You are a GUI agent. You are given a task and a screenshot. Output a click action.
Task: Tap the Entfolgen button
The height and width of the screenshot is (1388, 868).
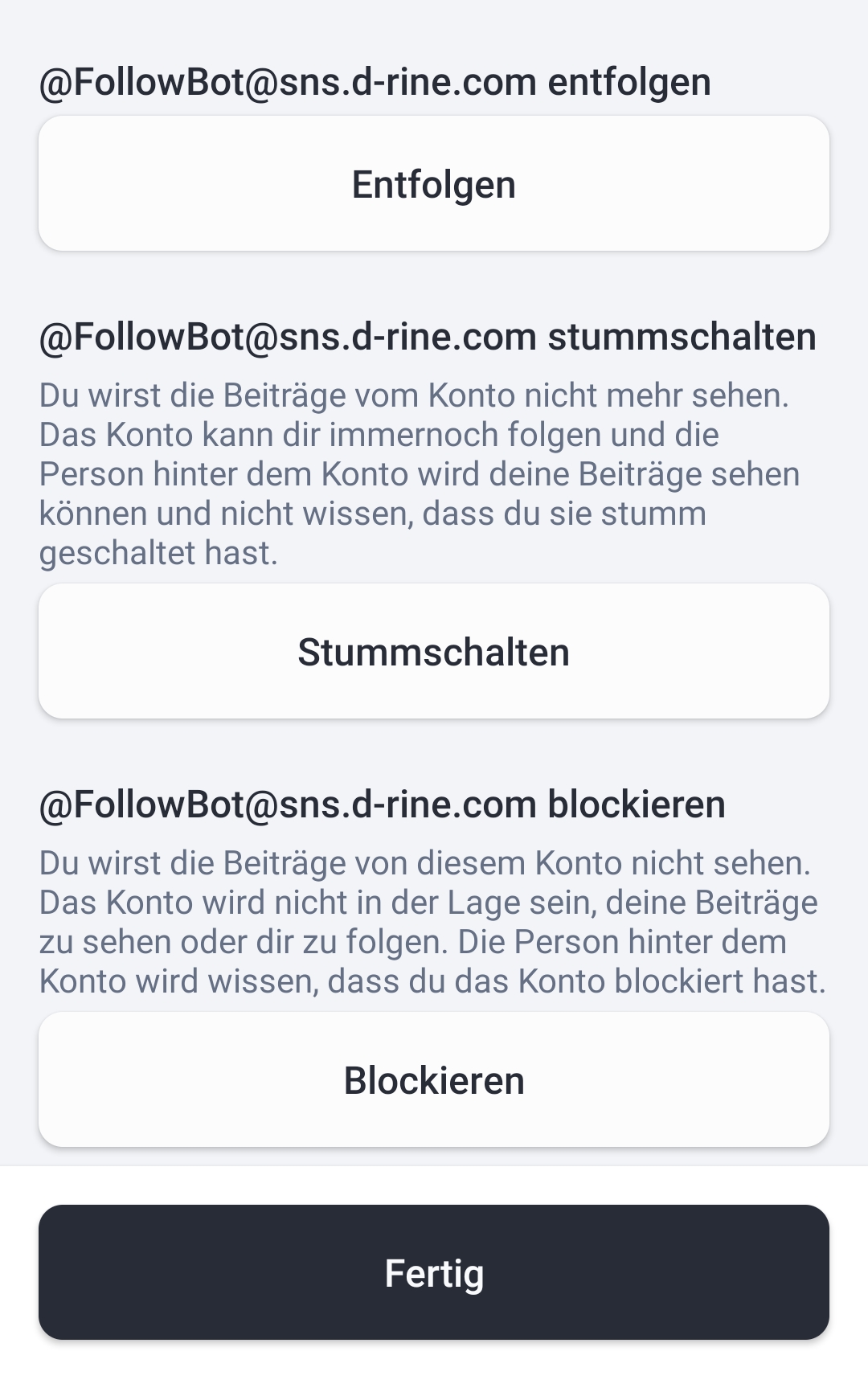click(x=434, y=184)
